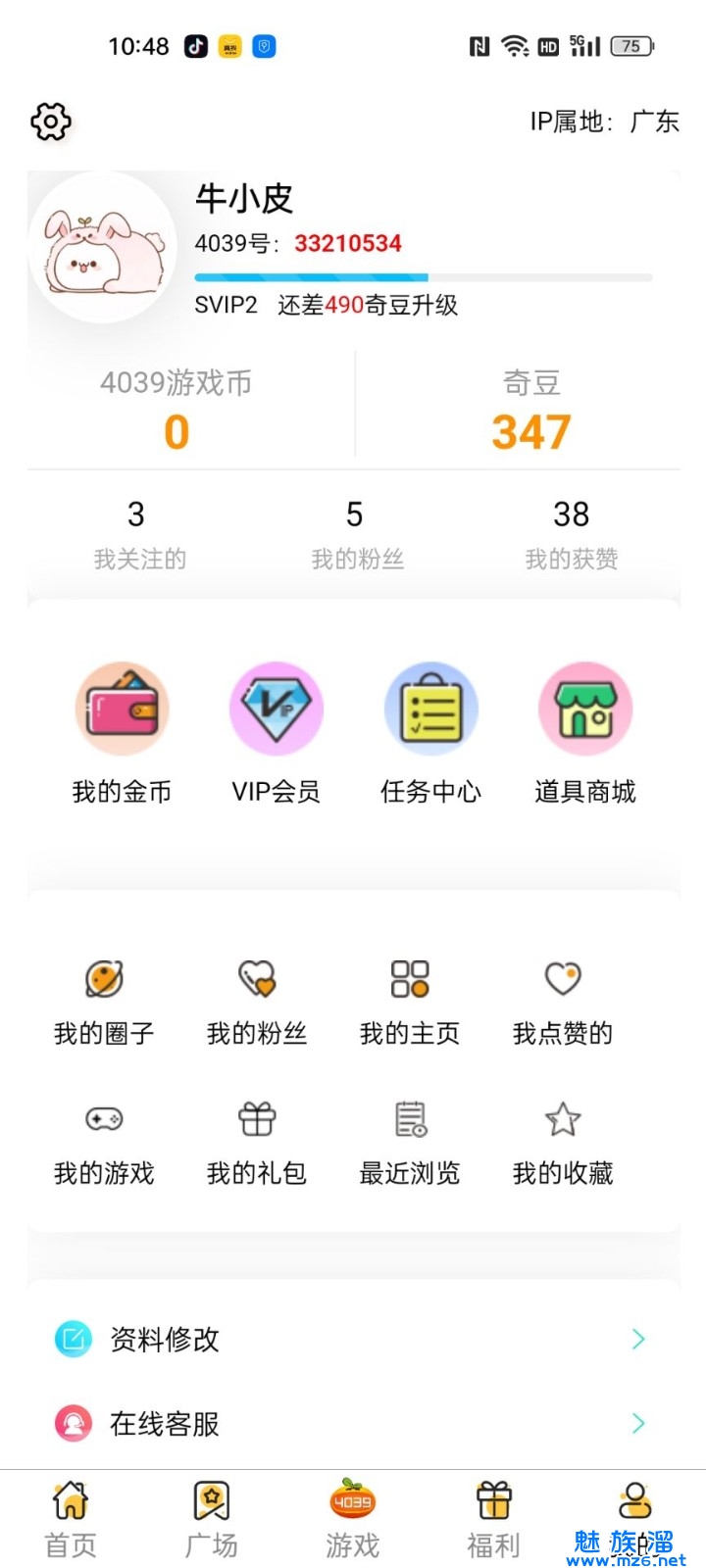706x1568 pixels.
Task: Switch to the 广场 square tab
Action: click(212, 1519)
